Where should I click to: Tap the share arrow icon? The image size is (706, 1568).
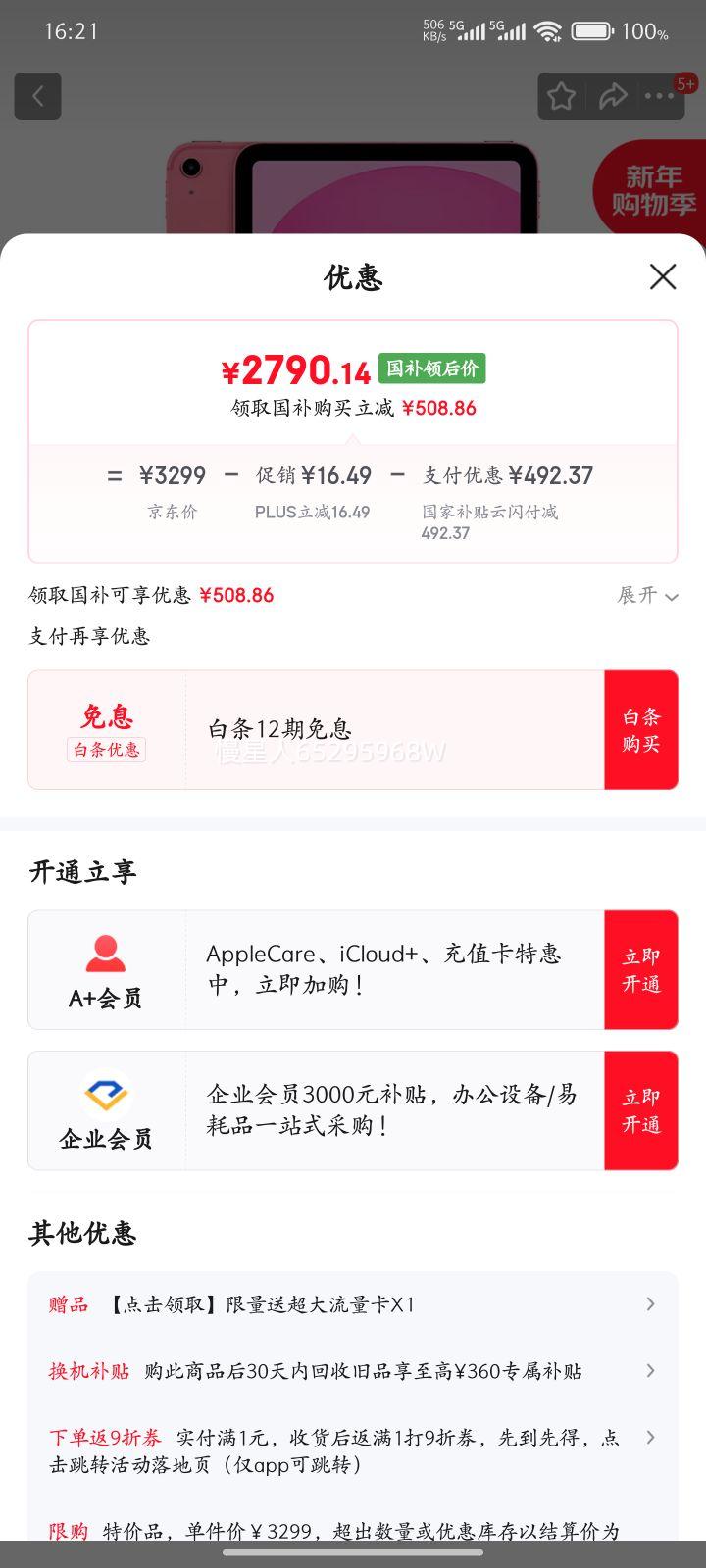point(615,95)
